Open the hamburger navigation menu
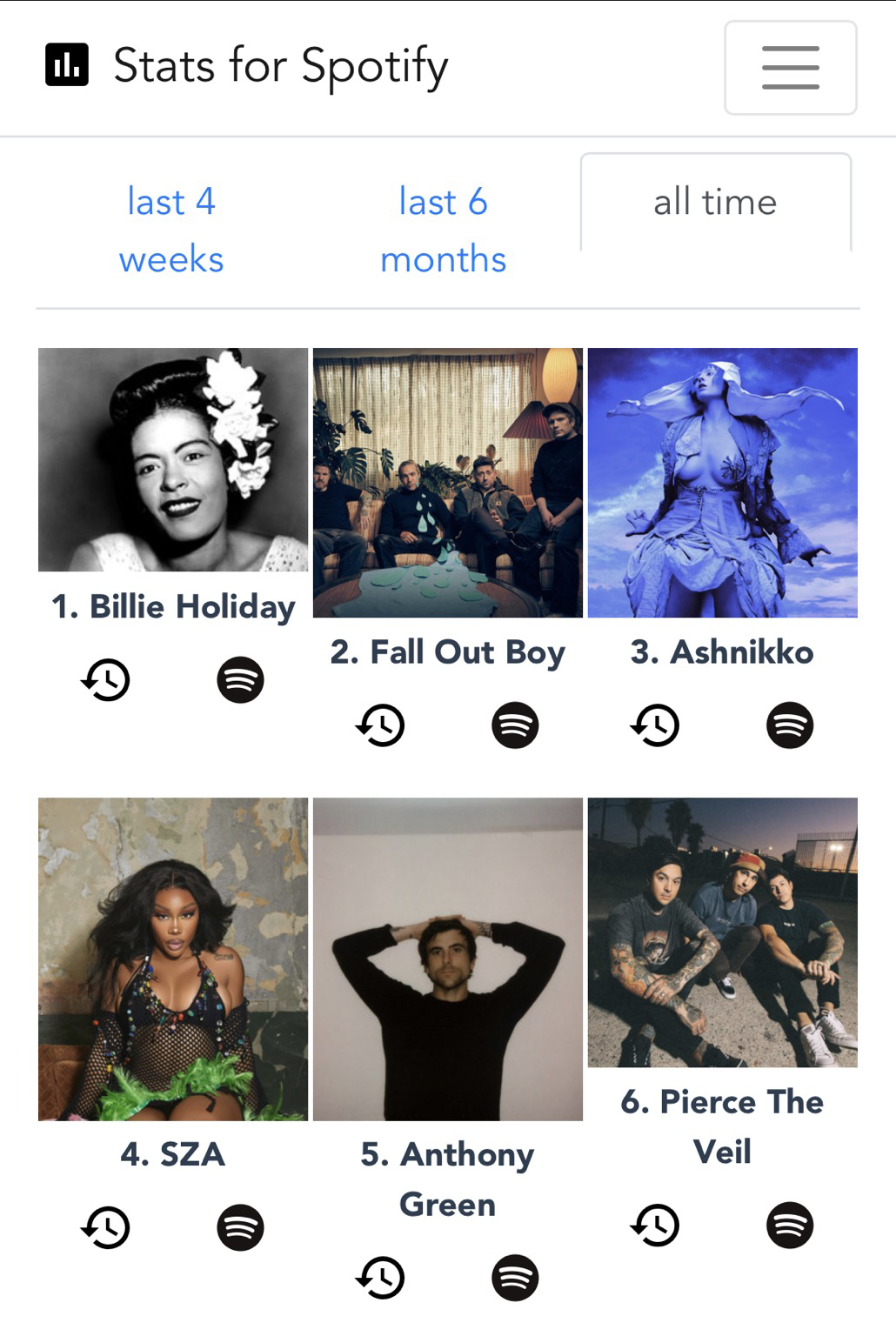 [790, 68]
